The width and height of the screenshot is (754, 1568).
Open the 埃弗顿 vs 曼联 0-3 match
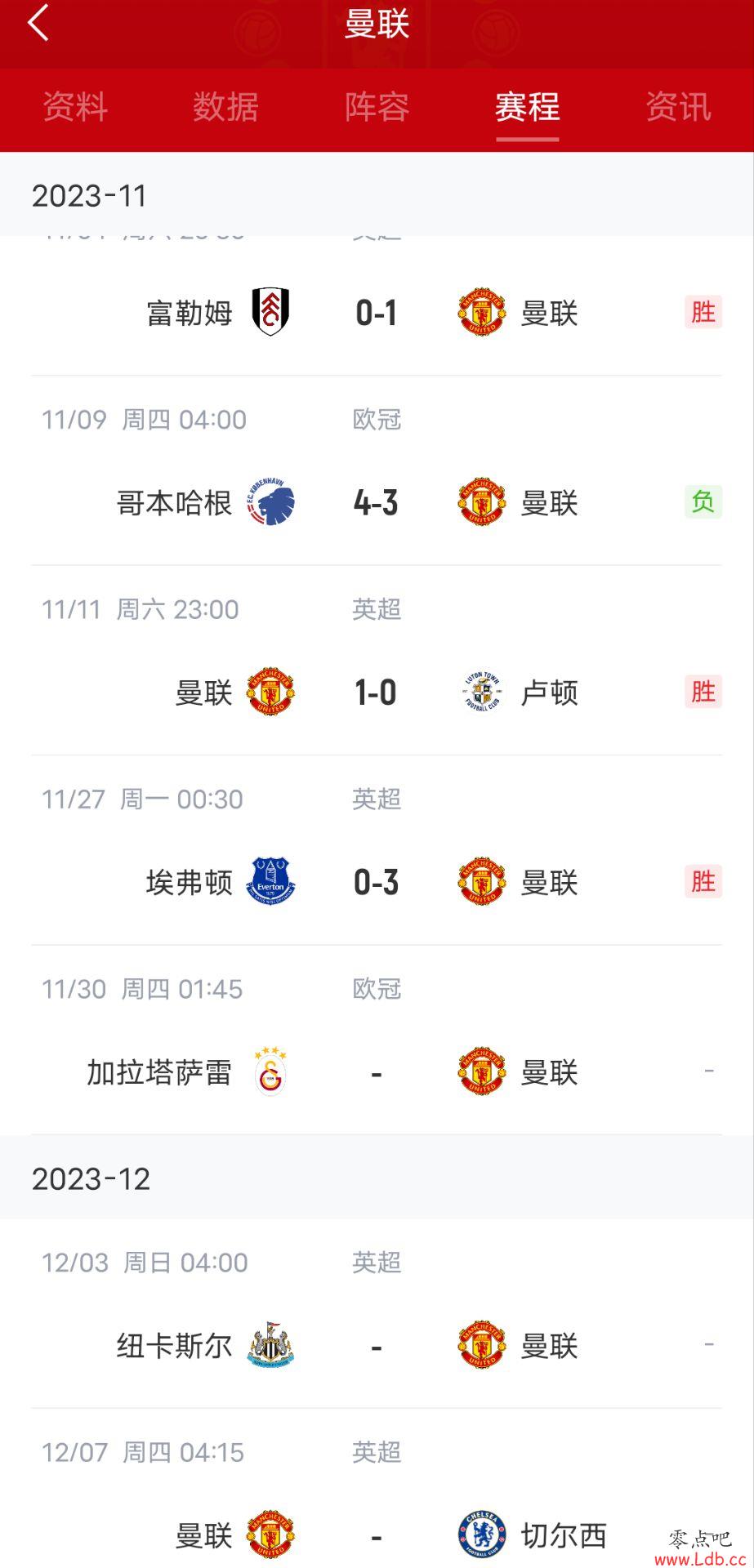pyautogui.click(x=377, y=850)
